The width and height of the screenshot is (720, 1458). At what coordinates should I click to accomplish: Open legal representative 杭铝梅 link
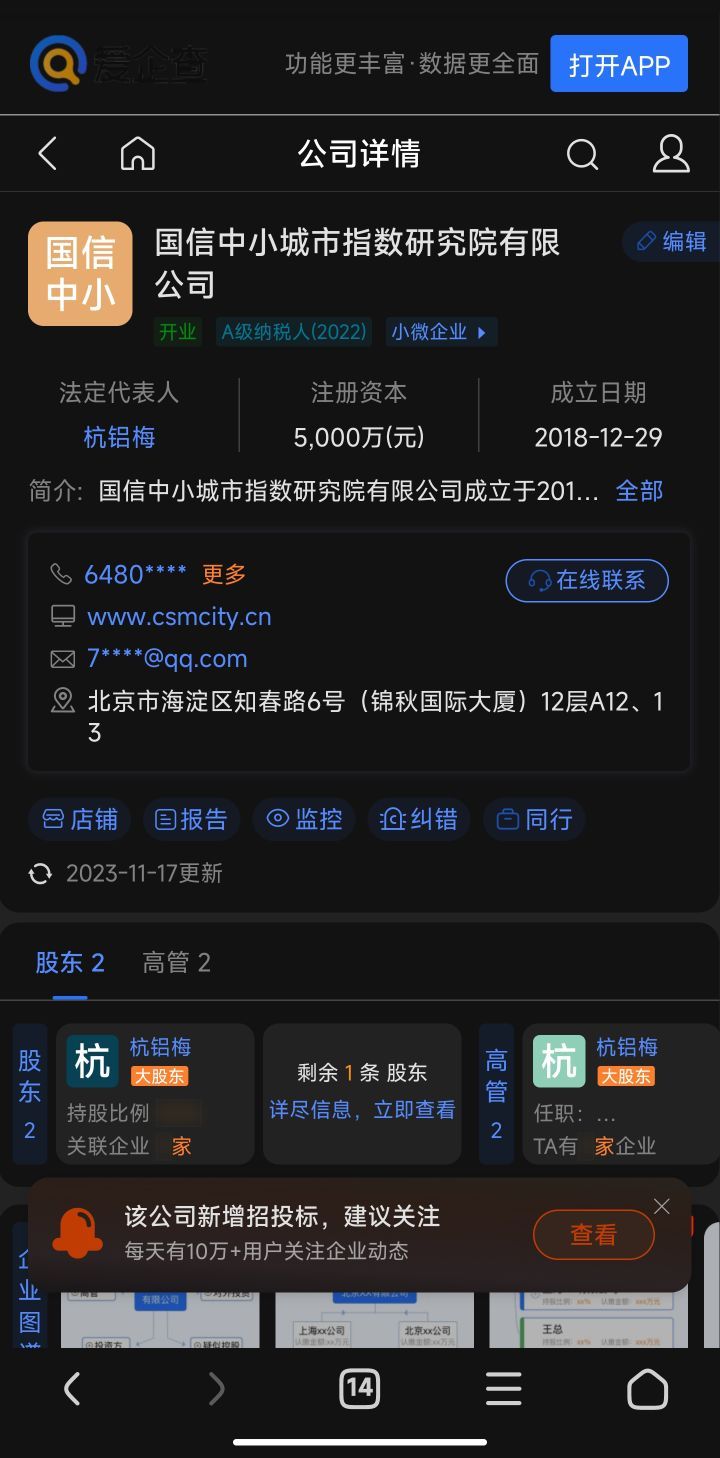click(119, 437)
